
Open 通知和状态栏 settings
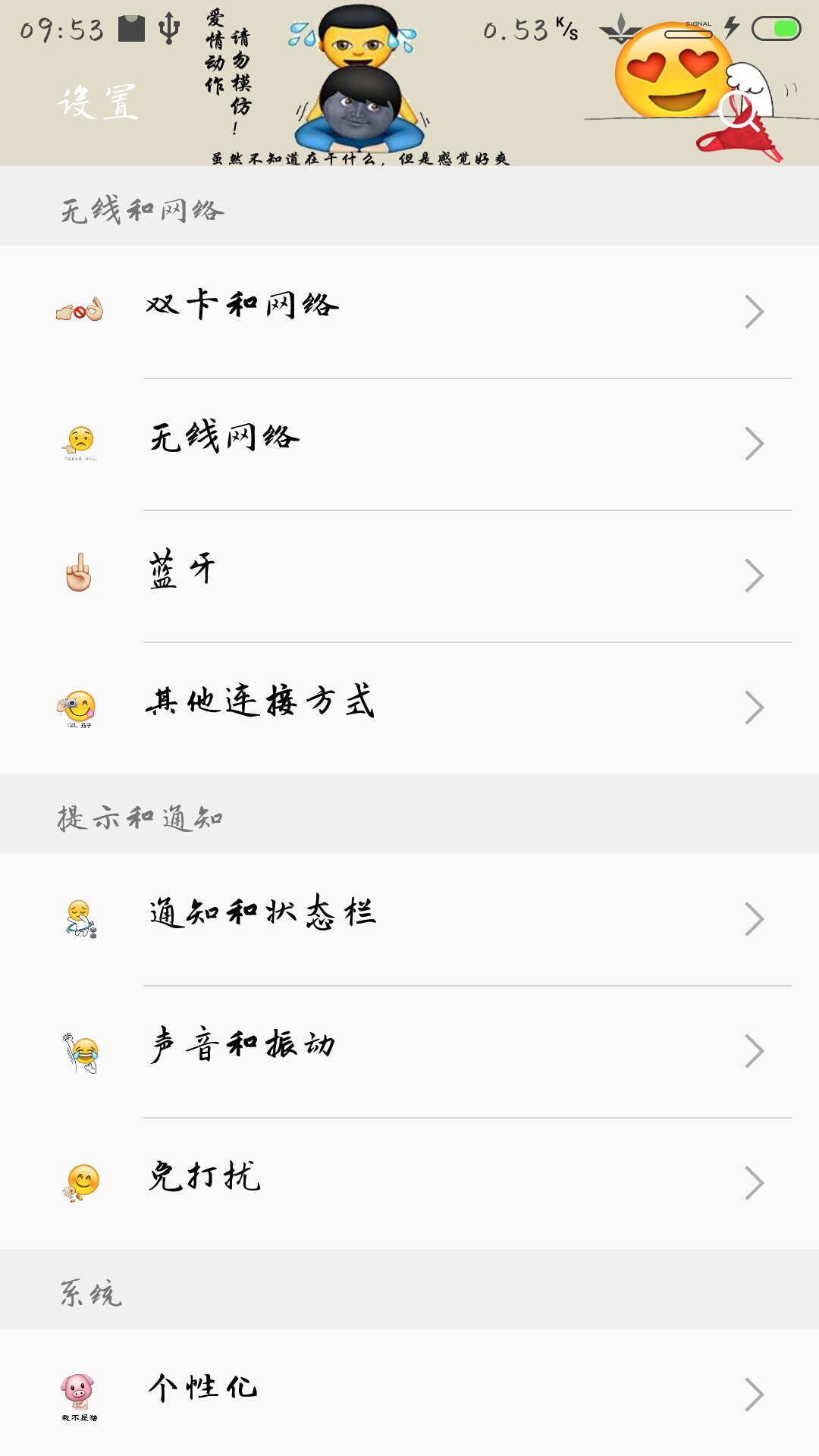pos(409,919)
